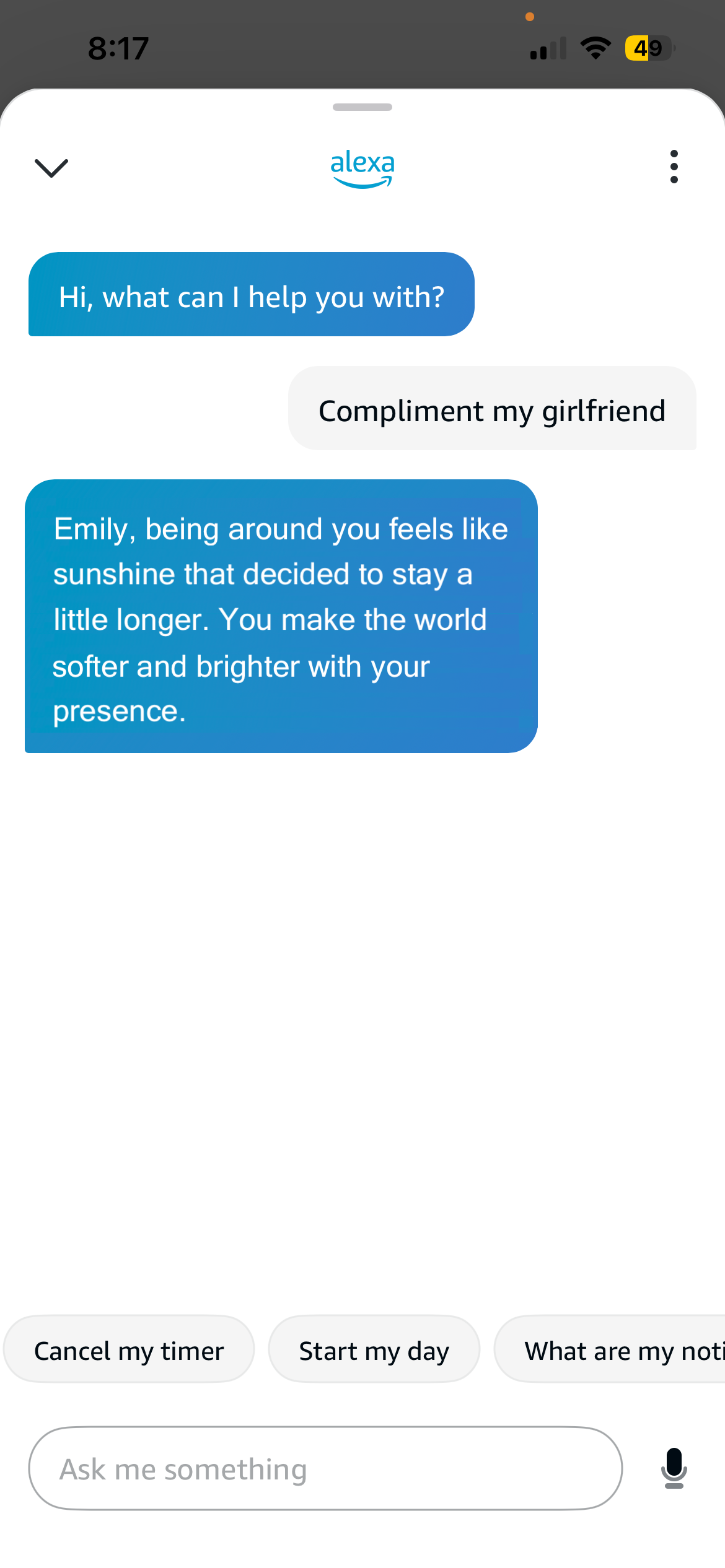
Task: Tap the microphone icon to speak
Action: pyautogui.click(x=674, y=1468)
